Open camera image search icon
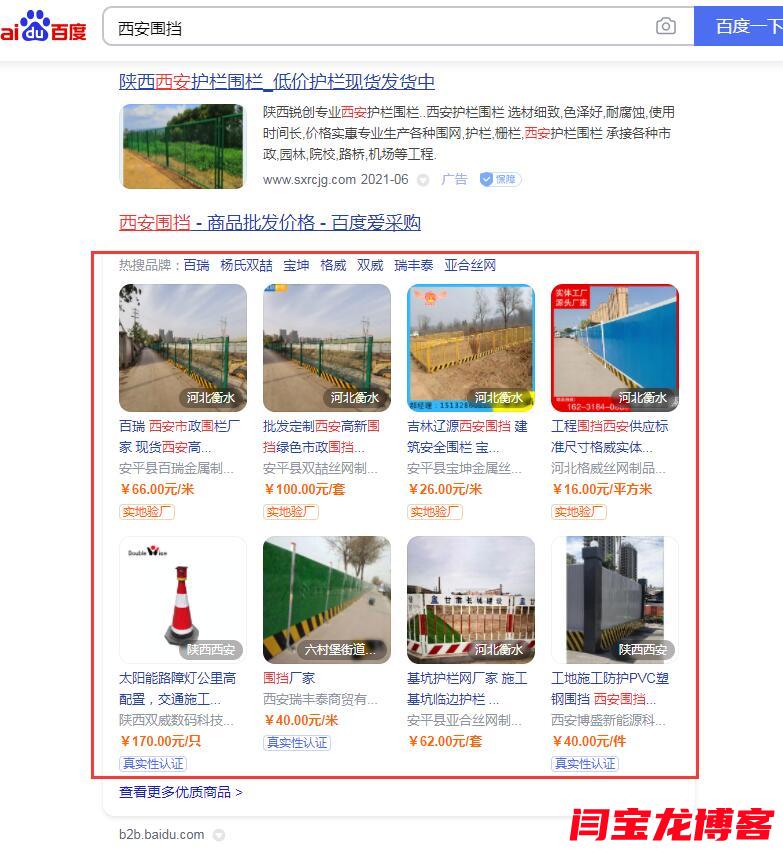783x849 pixels. (x=666, y=27)
